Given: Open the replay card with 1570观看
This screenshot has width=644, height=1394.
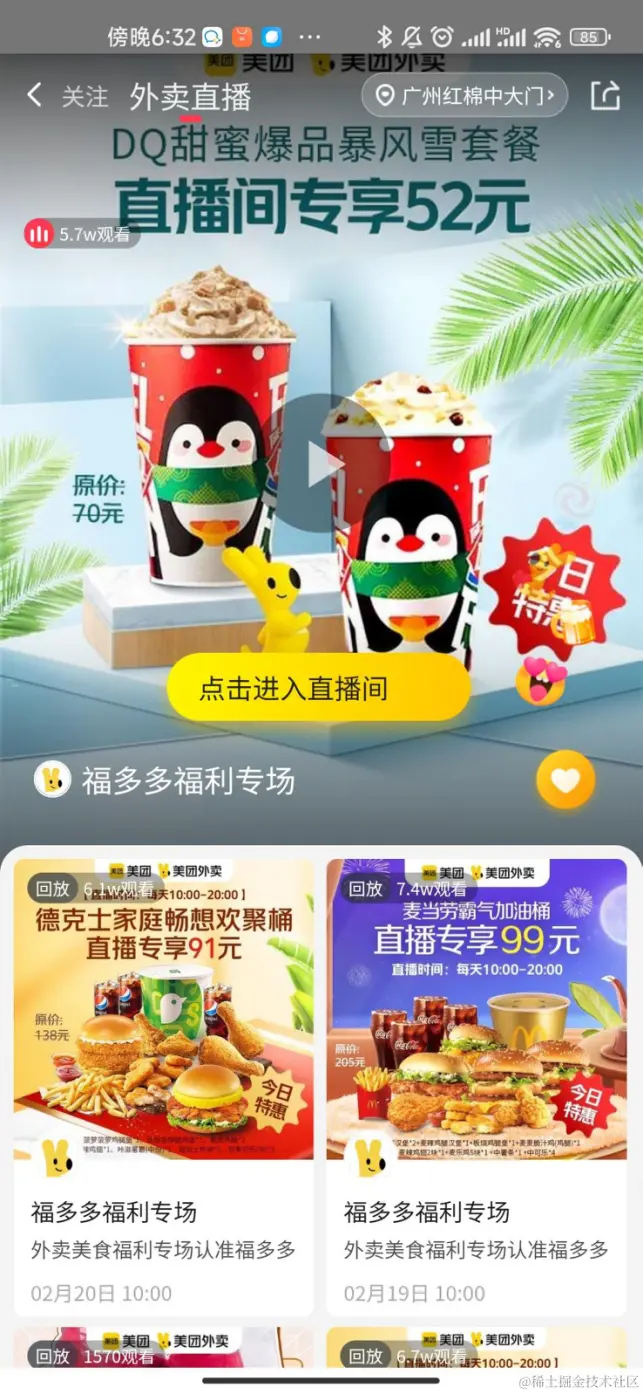Looking at the screenshot, I should click(x=163, y=1348).
